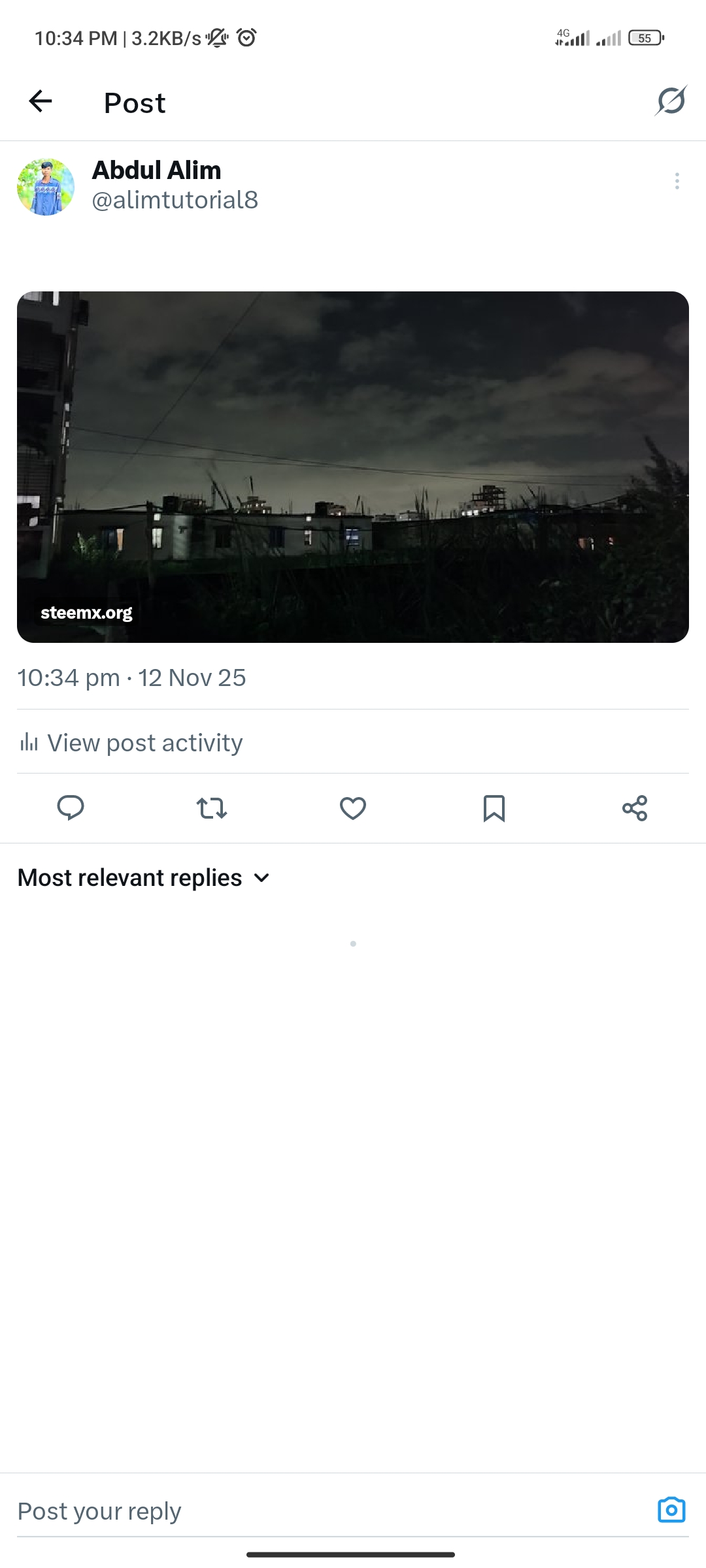The image size is (706, 1568).
Task: Like Abdul Alim's post
Action: [353, 808]
